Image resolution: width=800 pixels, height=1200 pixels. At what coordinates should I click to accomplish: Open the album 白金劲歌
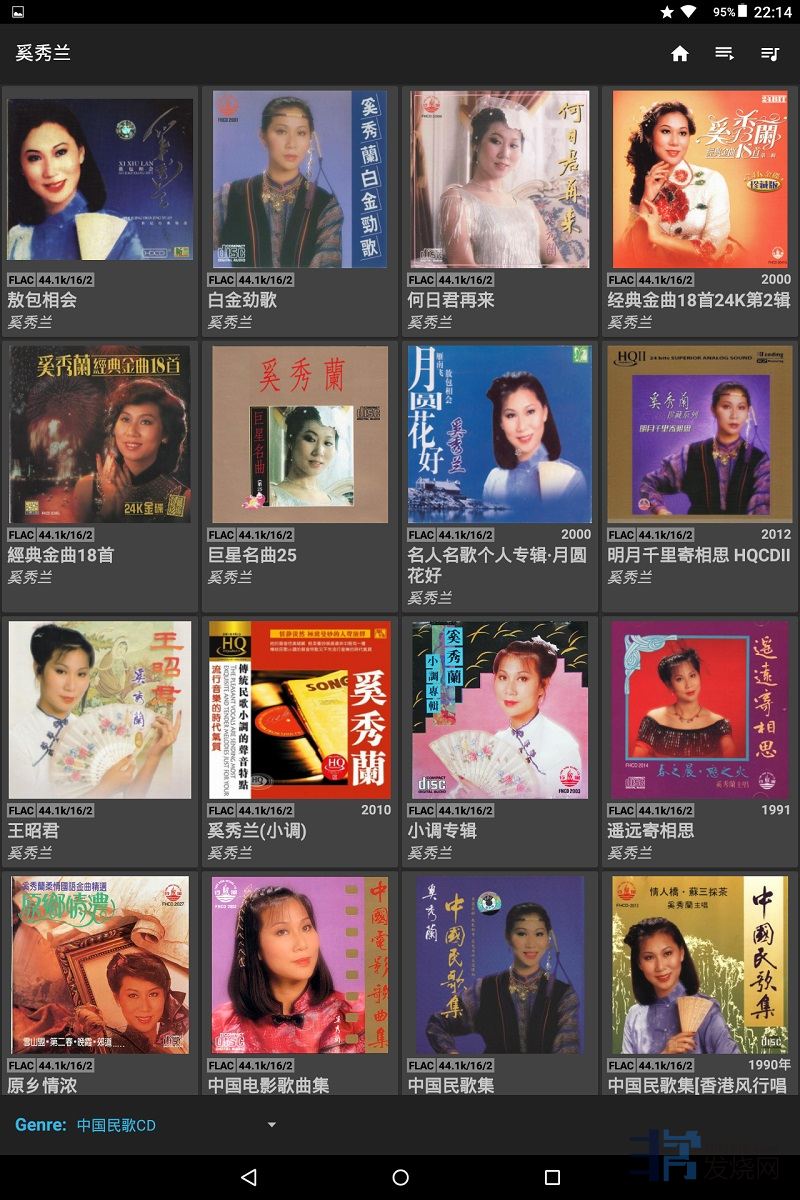point(300,180)
